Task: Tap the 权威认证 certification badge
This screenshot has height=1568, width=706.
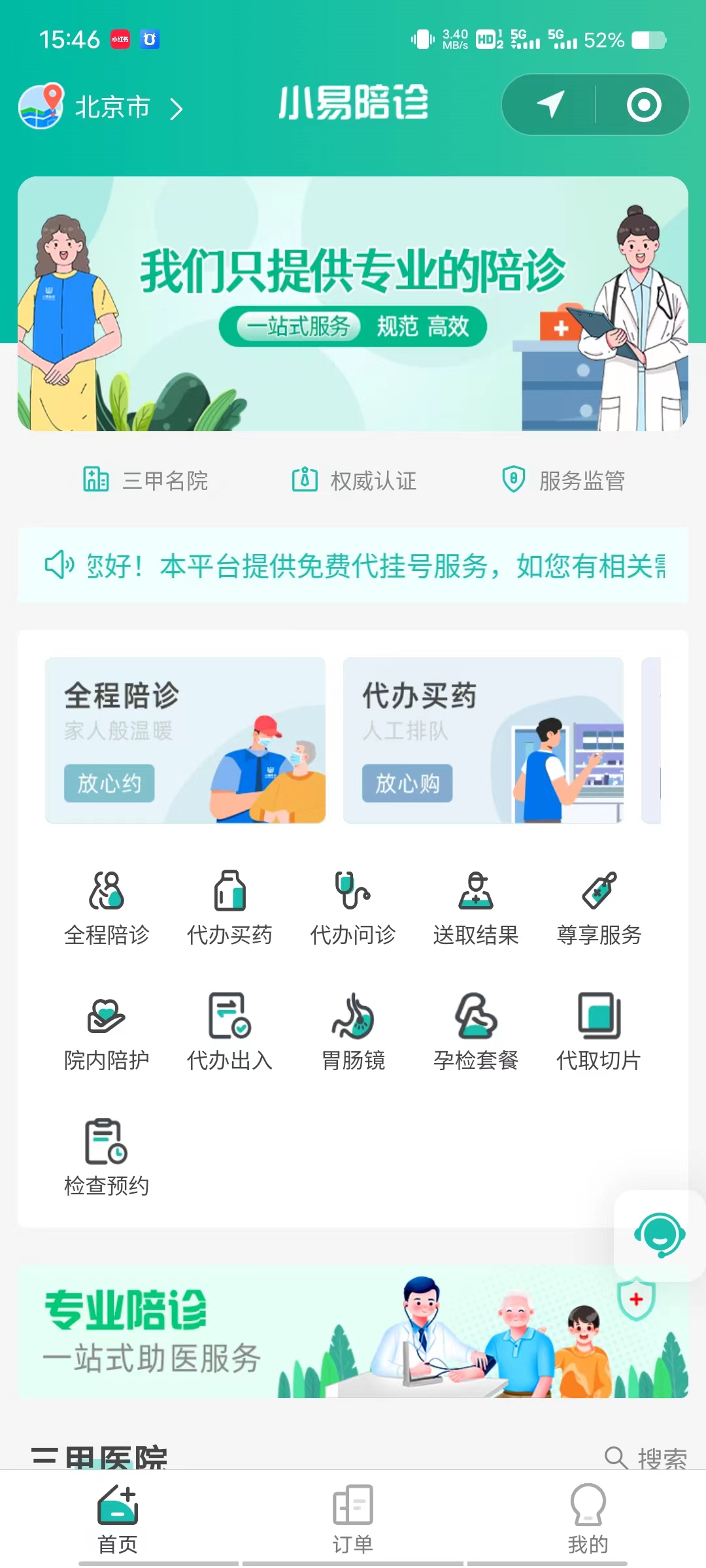Action: (x=353, y=482)
